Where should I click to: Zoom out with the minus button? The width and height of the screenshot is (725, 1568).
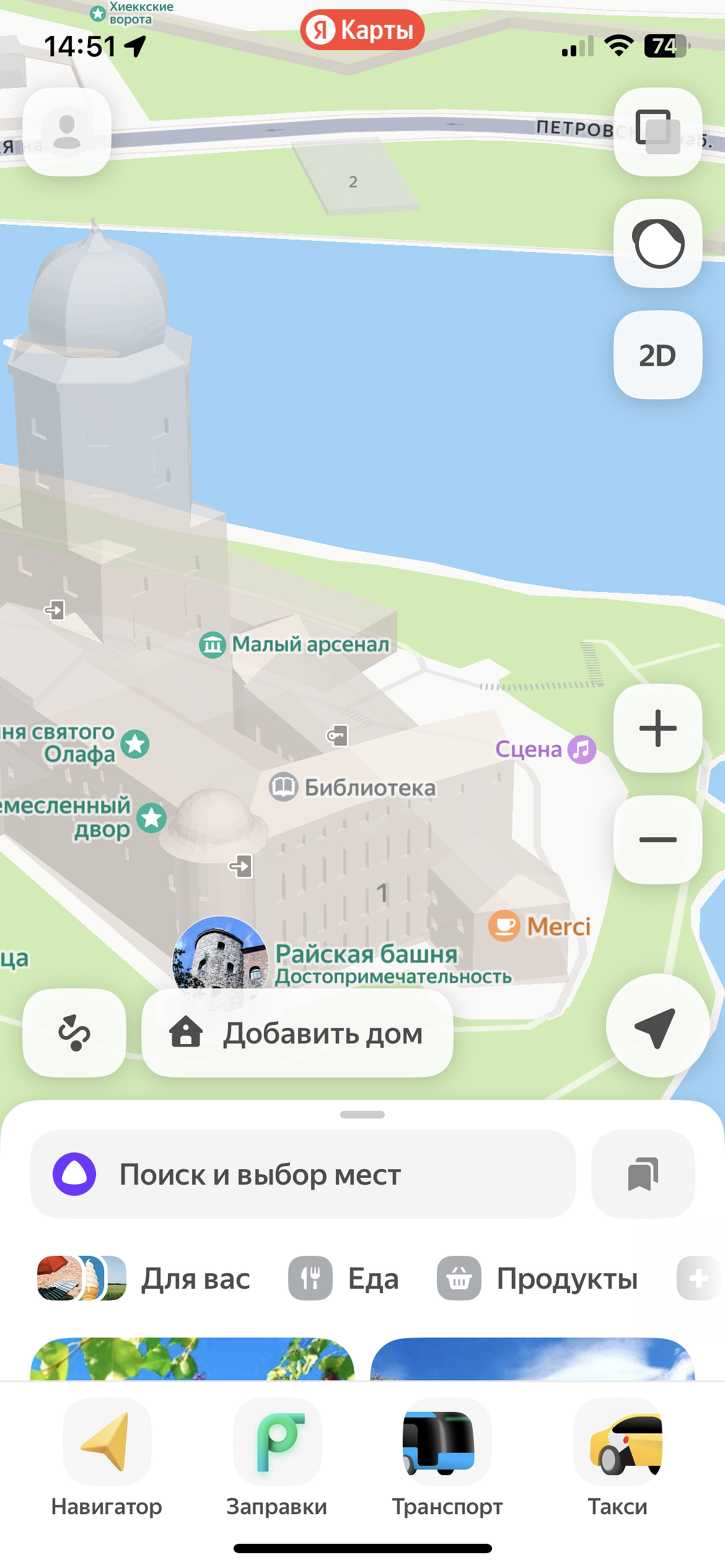[x=657, y=840]
